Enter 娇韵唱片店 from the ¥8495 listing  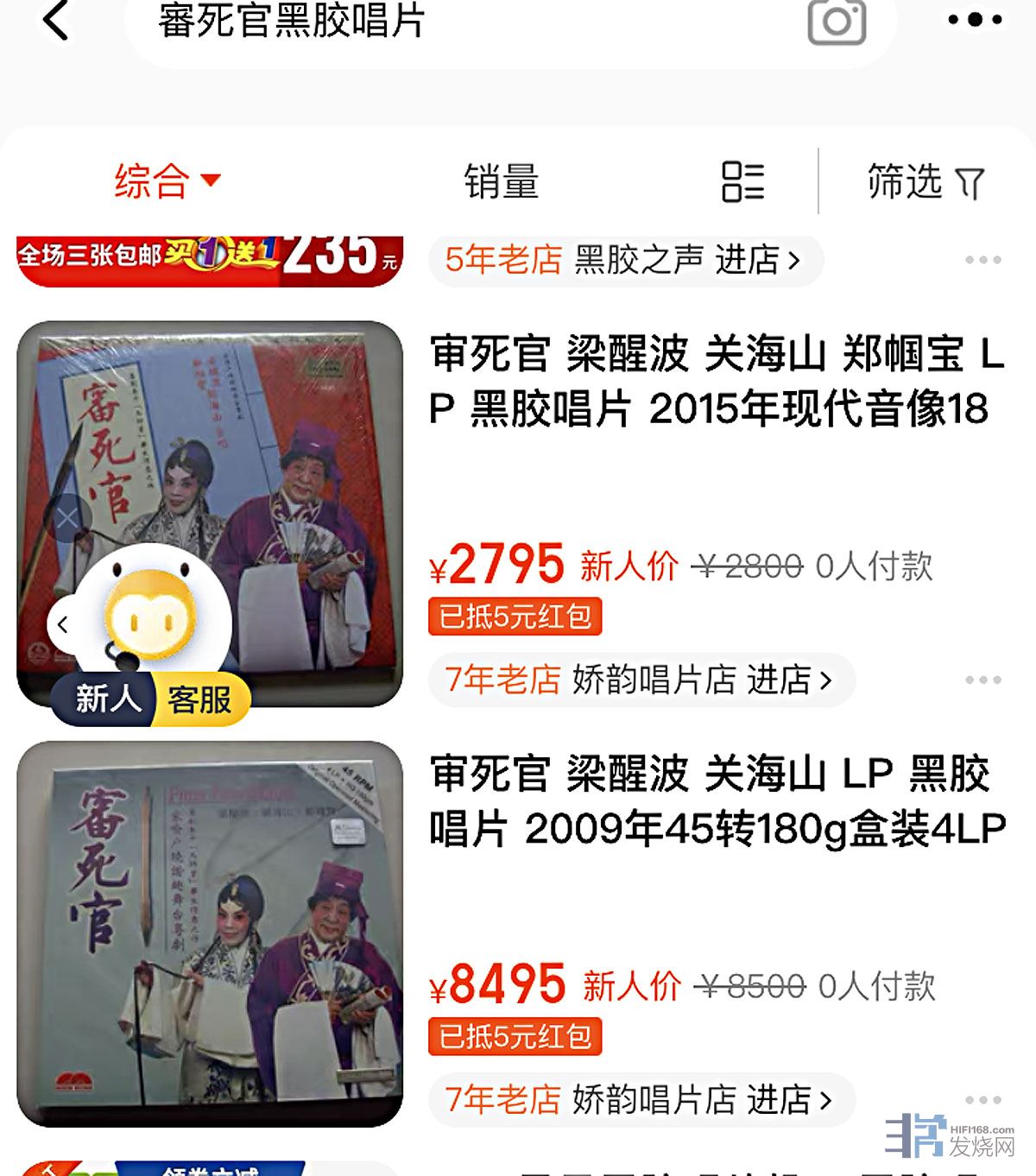641,1100
